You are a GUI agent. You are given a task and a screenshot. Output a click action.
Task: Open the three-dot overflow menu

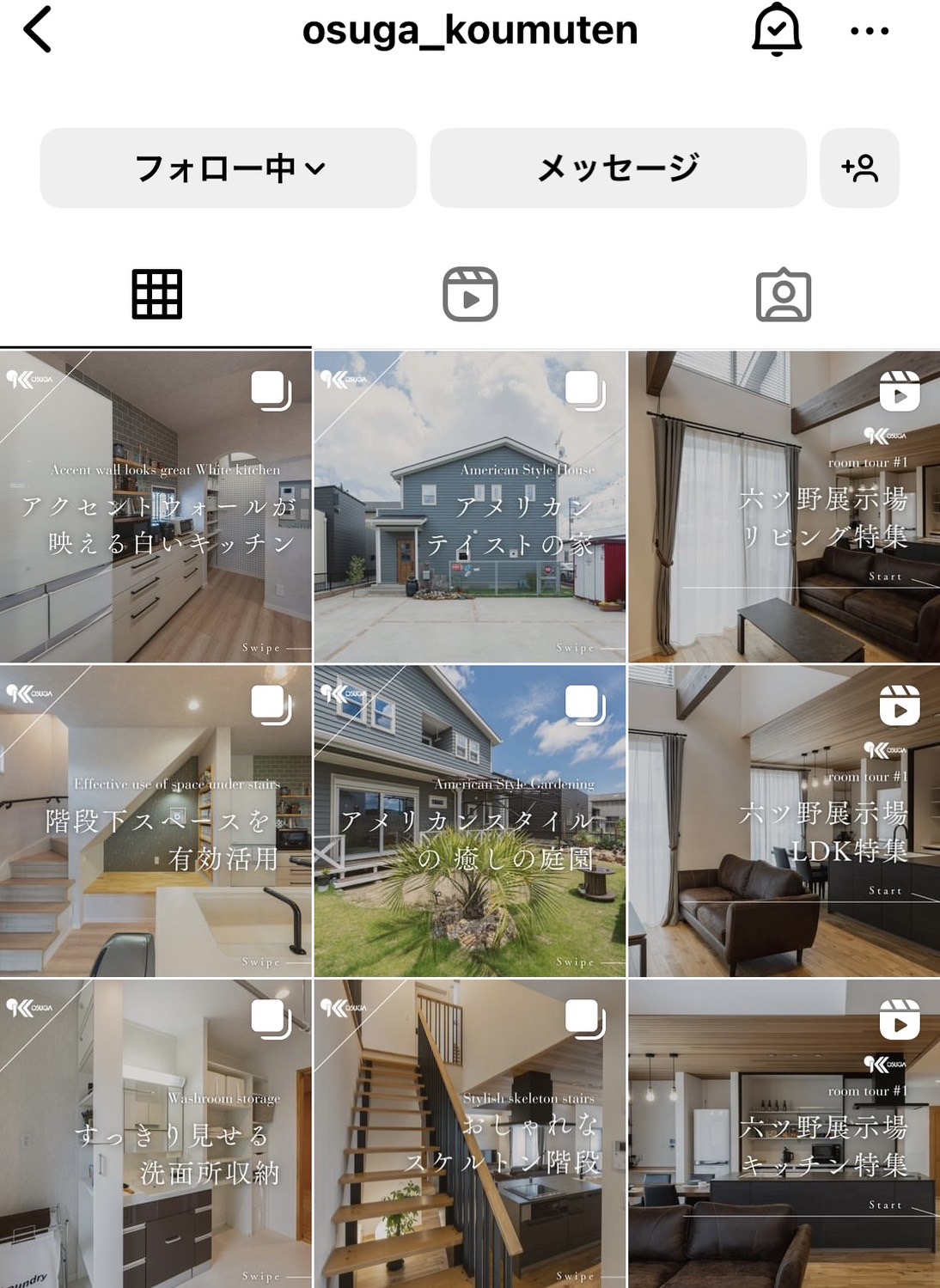[x=869, y=31]
